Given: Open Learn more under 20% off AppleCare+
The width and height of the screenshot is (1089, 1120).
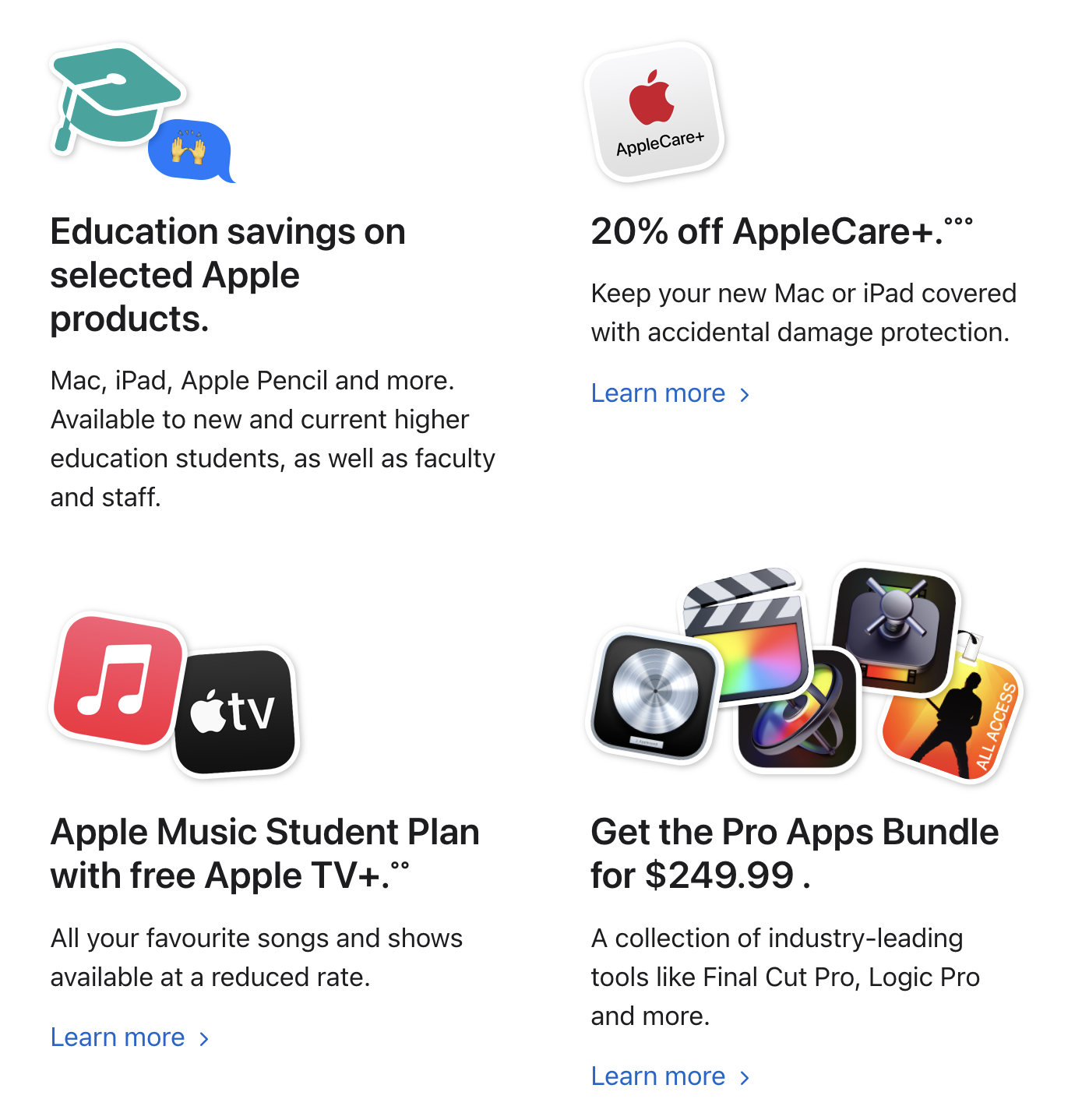Looking at the screenshot, I should [x=669, y=393].
